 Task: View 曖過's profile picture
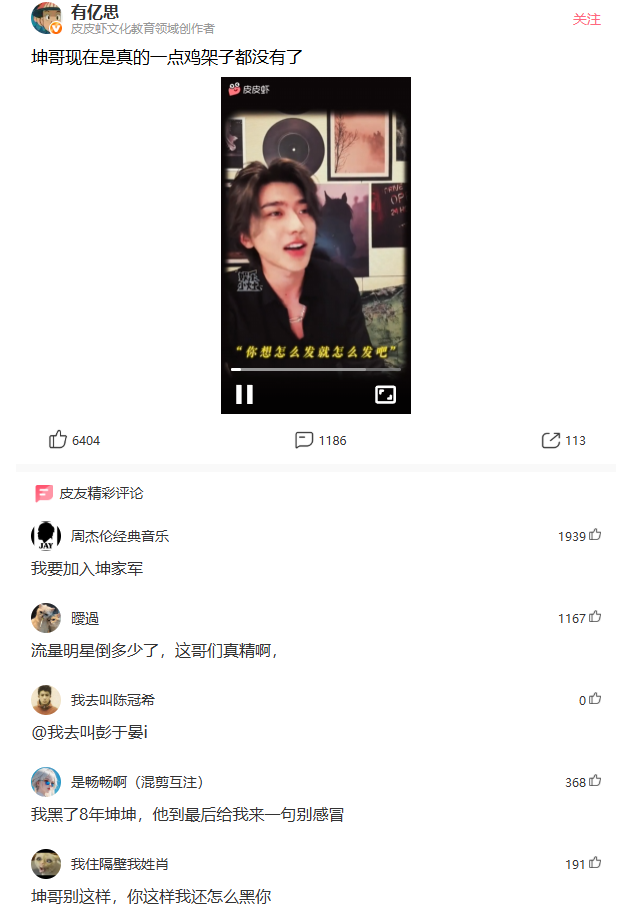click(x=46, y=618)
